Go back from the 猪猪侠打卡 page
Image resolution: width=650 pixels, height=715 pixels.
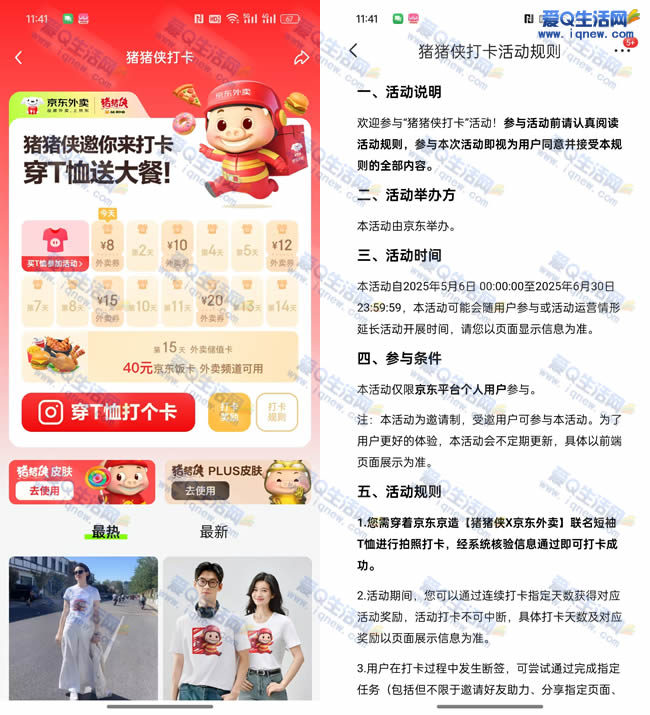[x=18, y=57]
